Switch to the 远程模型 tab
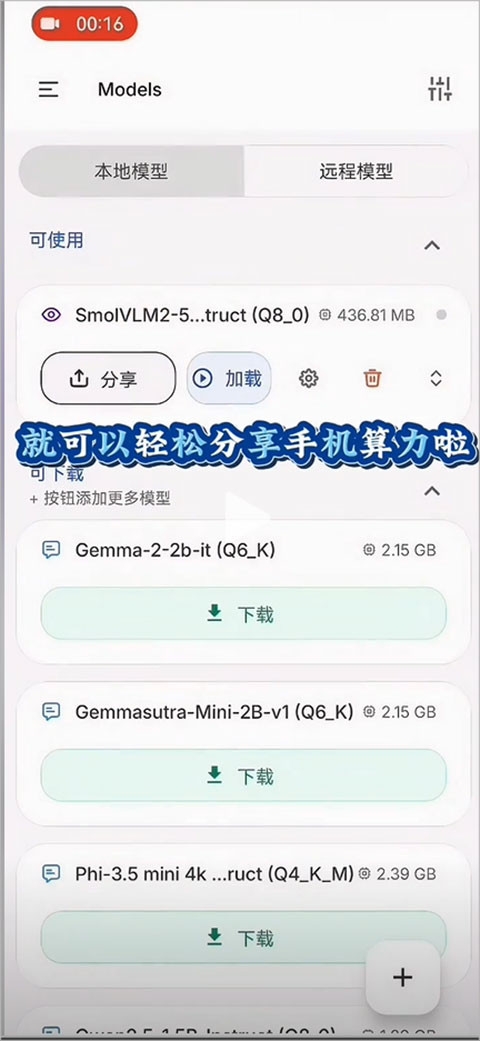The height and width of the screenshot is (1041, 480). pos(355,172)
